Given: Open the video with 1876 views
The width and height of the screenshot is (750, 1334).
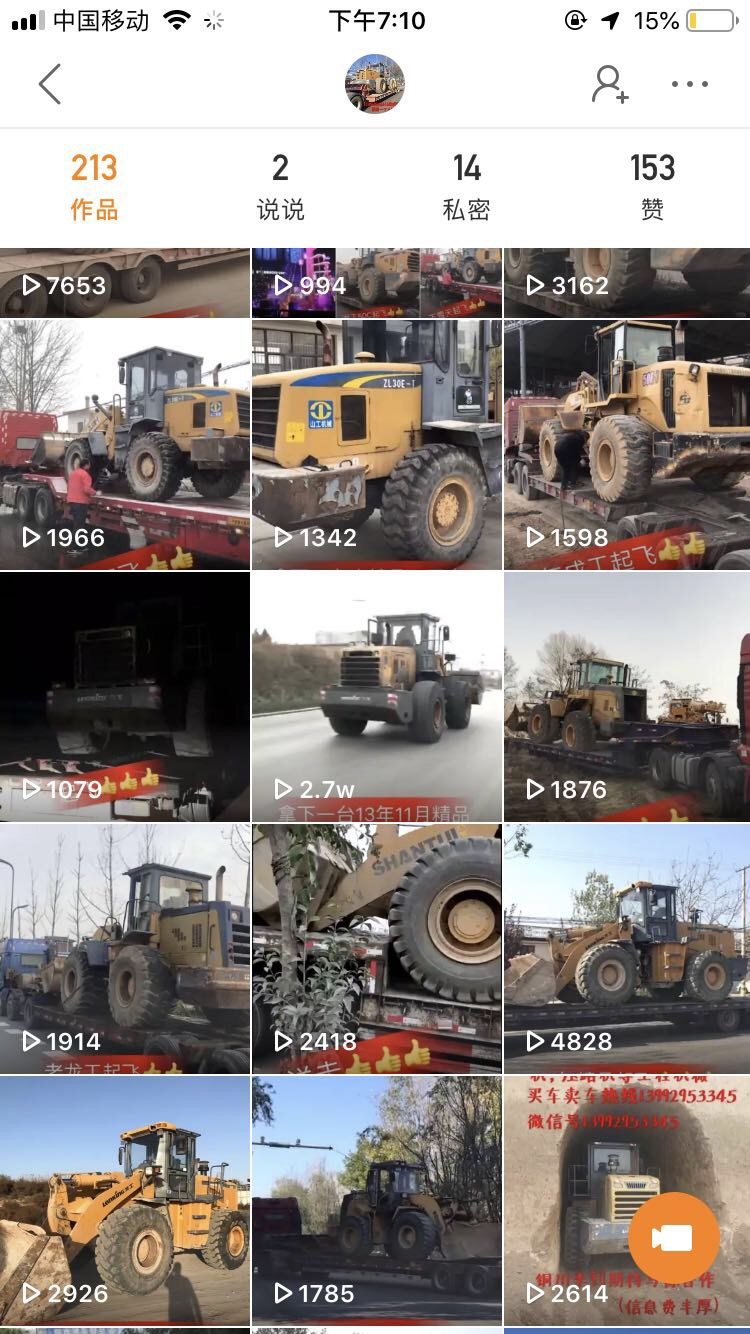Looking at the screenshot, I should tap(627, 696).
